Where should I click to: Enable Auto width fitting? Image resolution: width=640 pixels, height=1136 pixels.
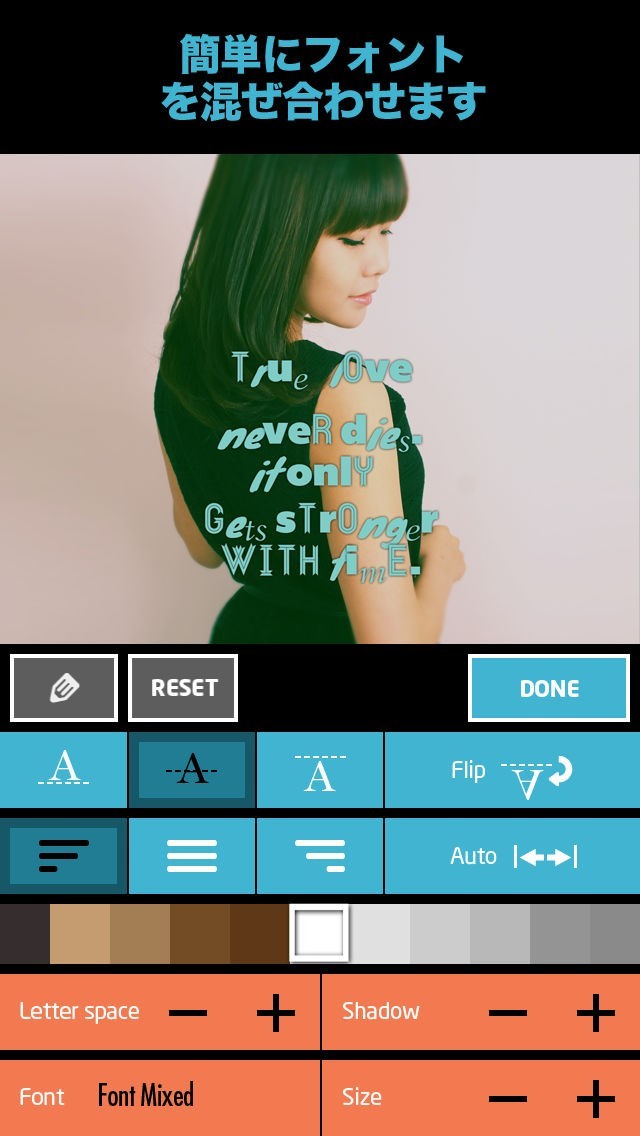click(511, 856)
